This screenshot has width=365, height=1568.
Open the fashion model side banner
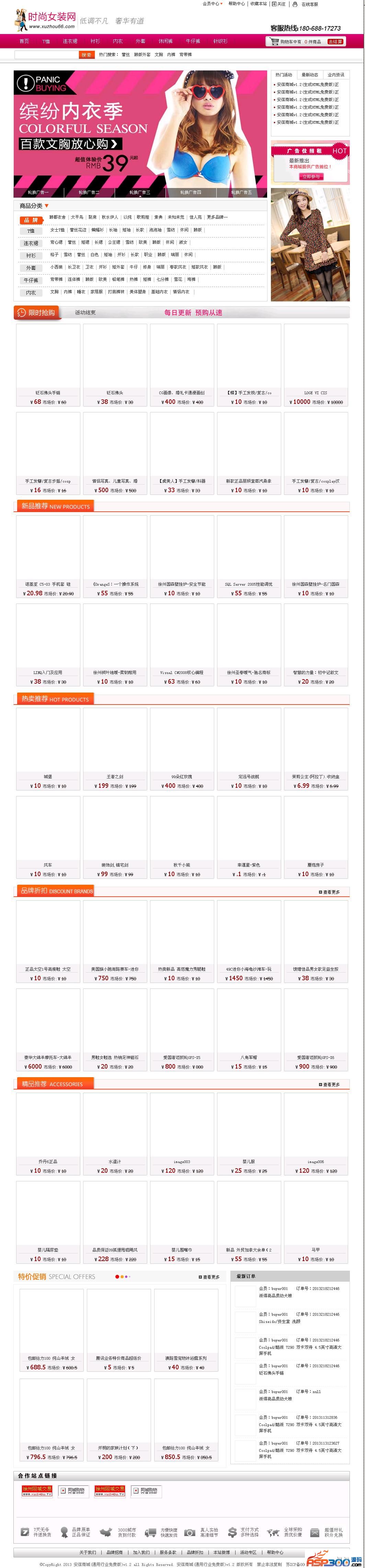(310, 245)
